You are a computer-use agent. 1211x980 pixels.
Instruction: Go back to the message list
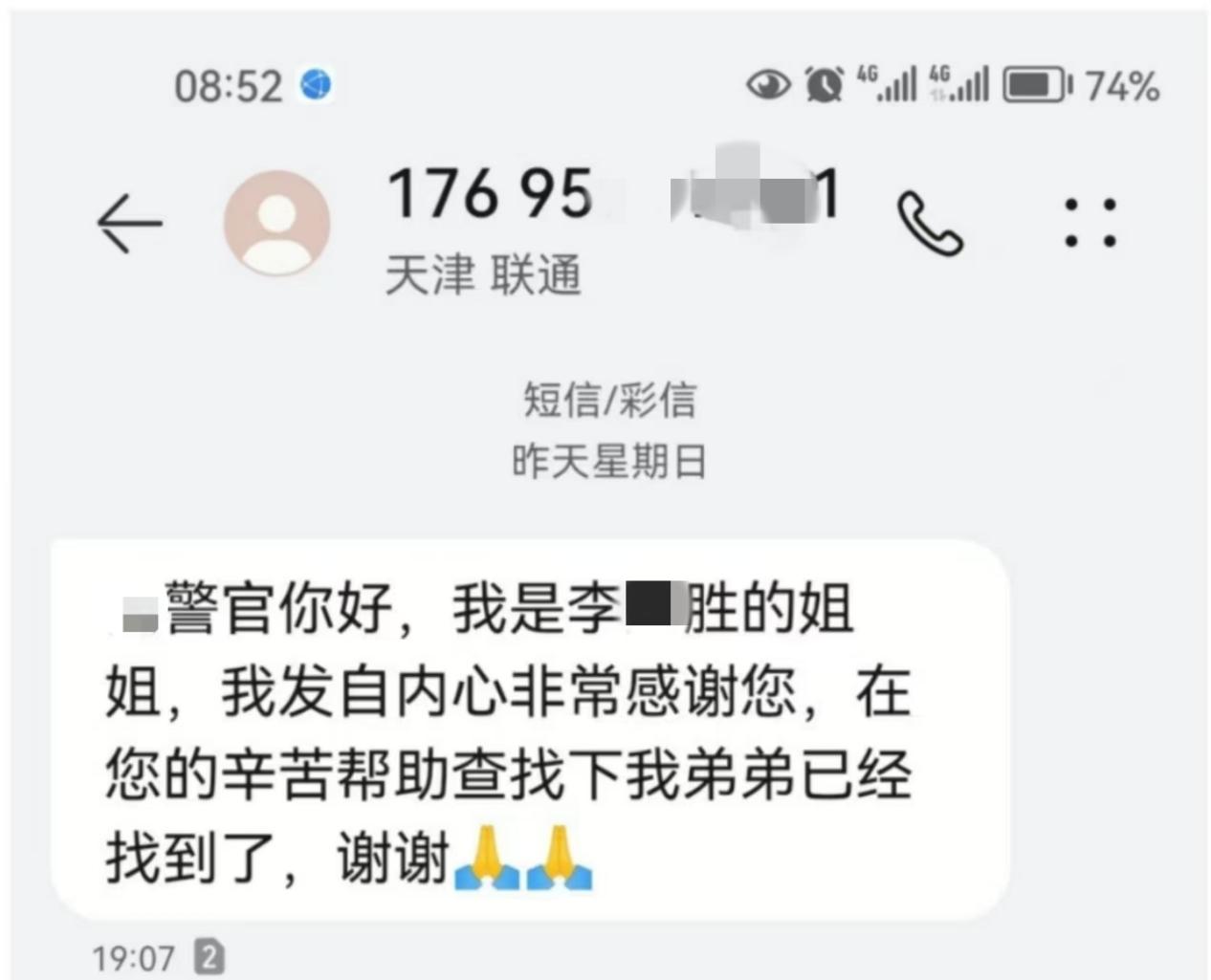[x=130, y=224]
